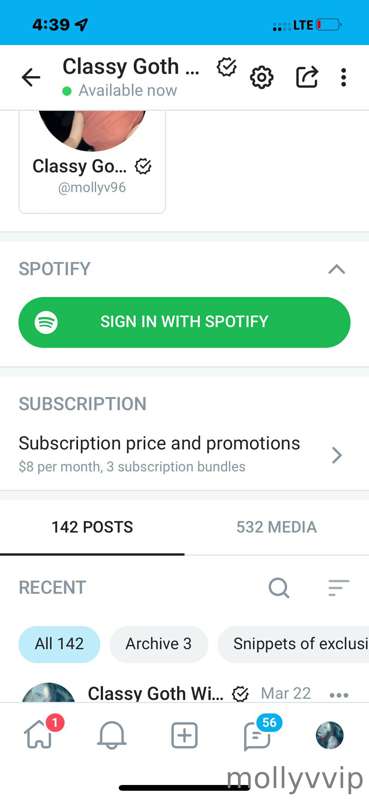This screenshot has width=369, height=800.
Task: Switch to the 142 Posts tab
Action: 92,527
